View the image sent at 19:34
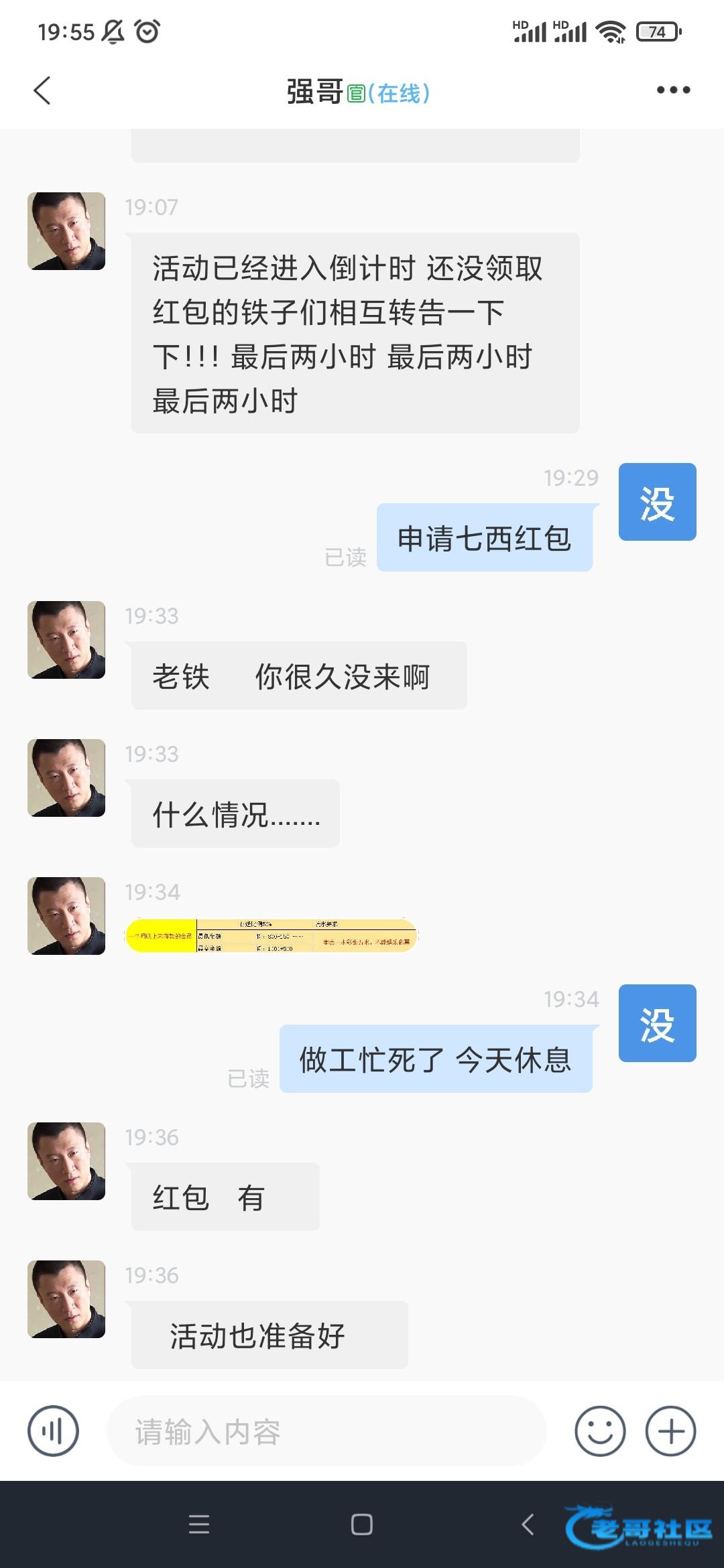724x1568 pixels. [x=271, y=935]
